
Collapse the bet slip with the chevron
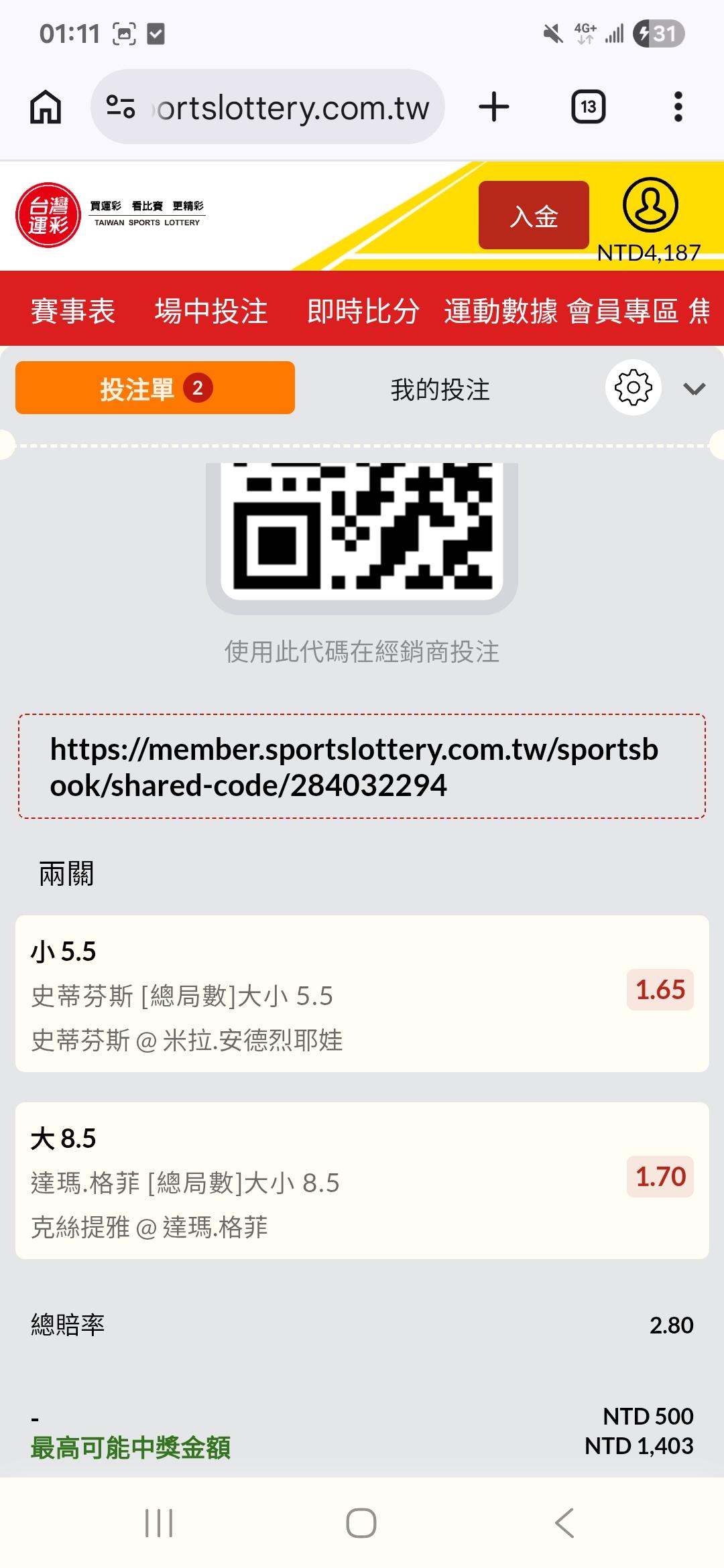point(694,389)
